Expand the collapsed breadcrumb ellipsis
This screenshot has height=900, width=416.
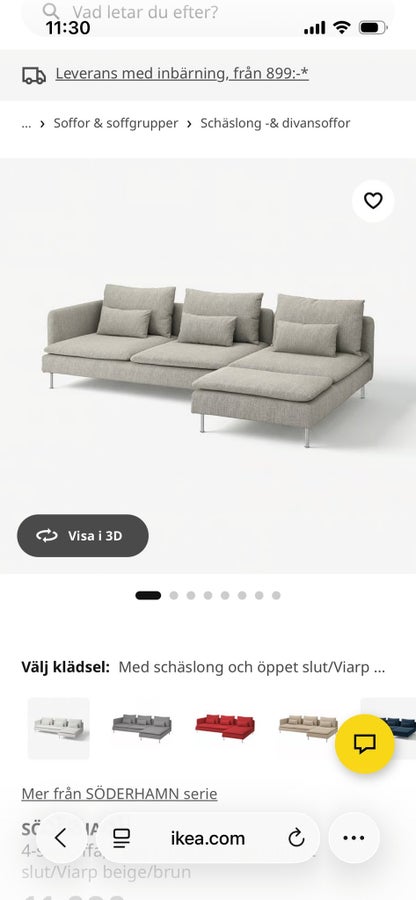[26, 123]
